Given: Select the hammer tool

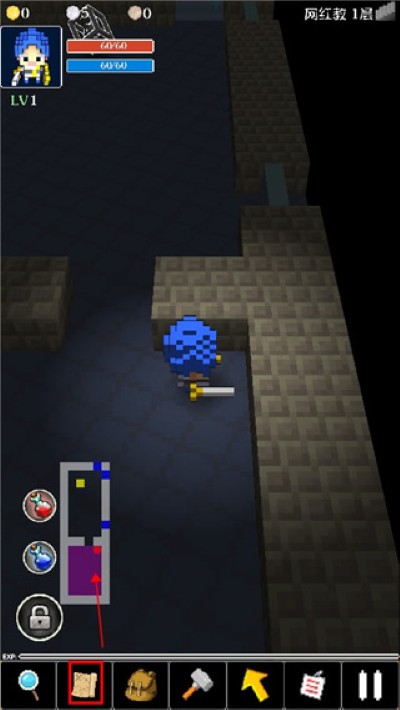Looking at the screenshot, I should point(198,685).
